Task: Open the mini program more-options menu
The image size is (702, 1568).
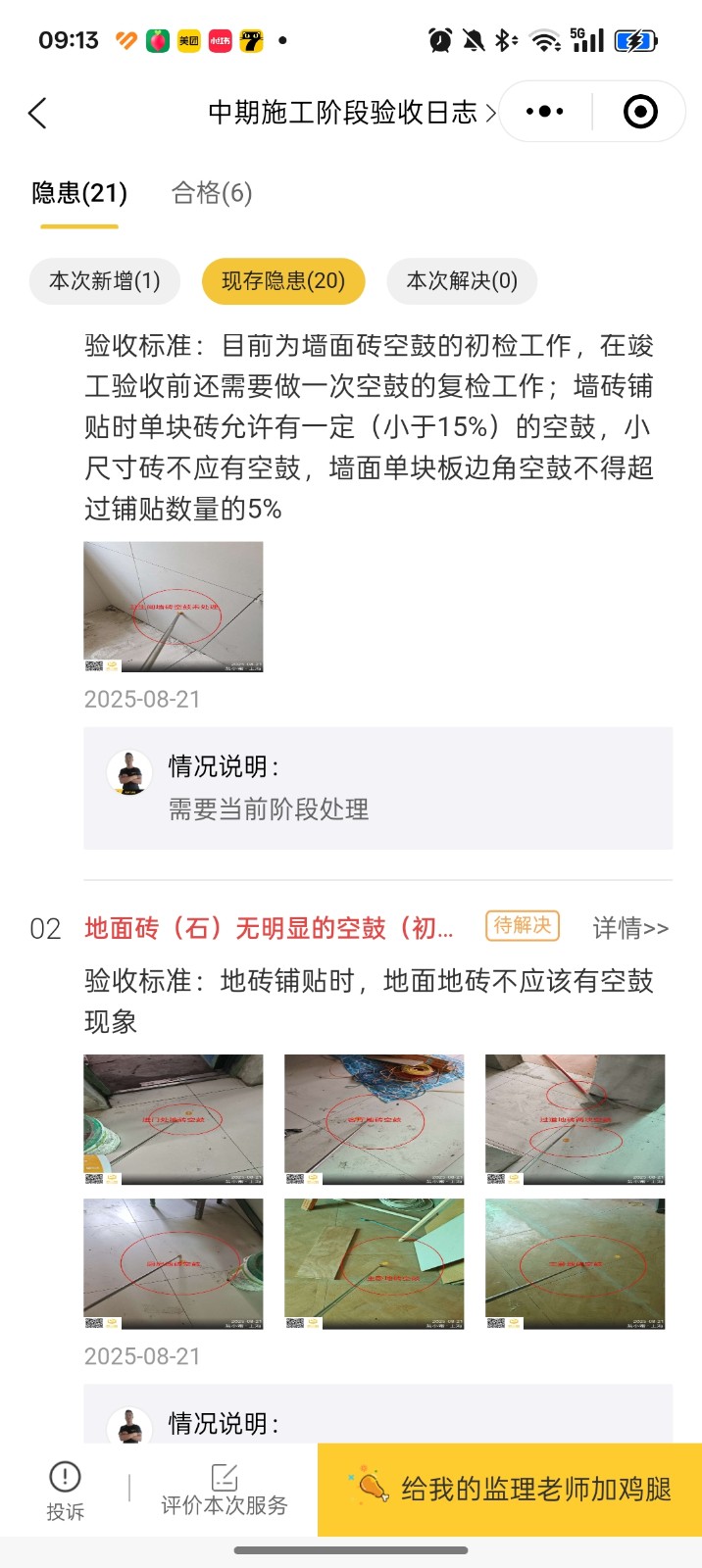Action: (545, 112)
